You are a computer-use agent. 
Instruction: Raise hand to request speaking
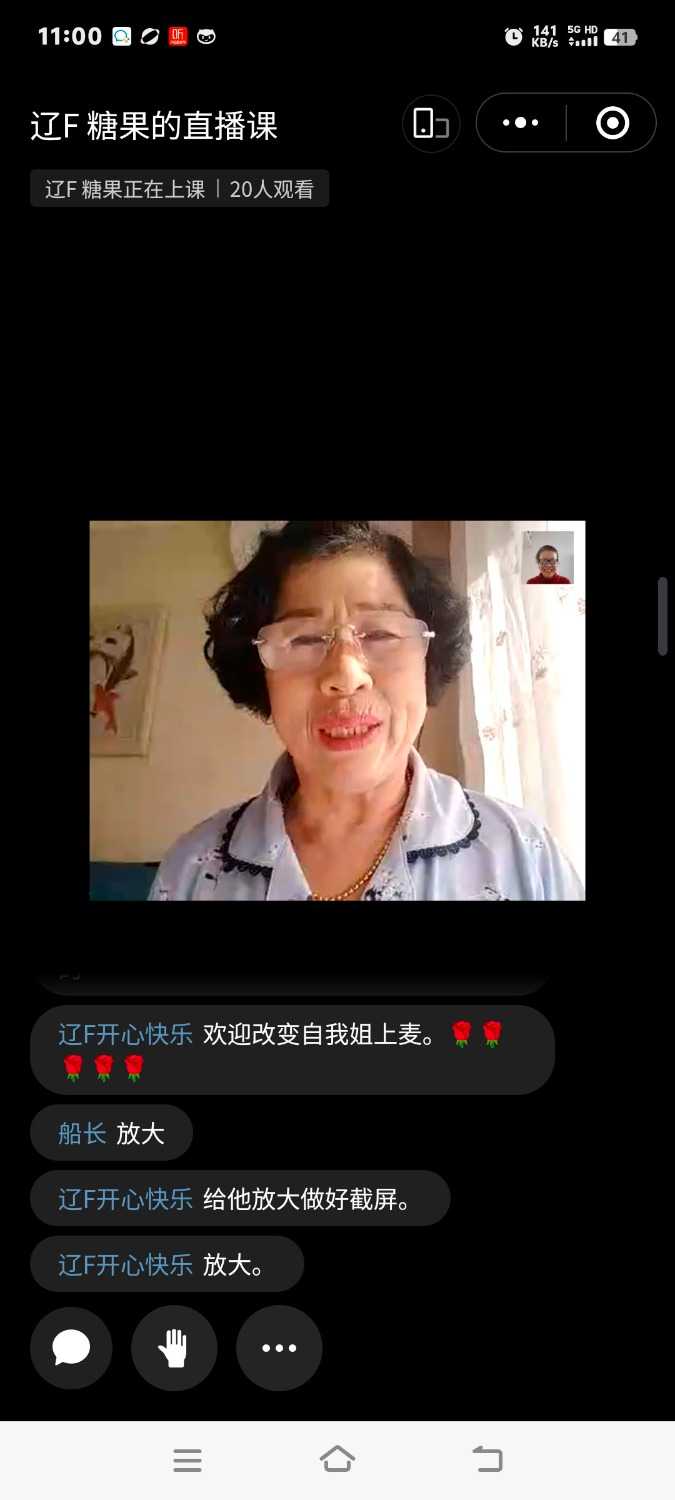174,1348
